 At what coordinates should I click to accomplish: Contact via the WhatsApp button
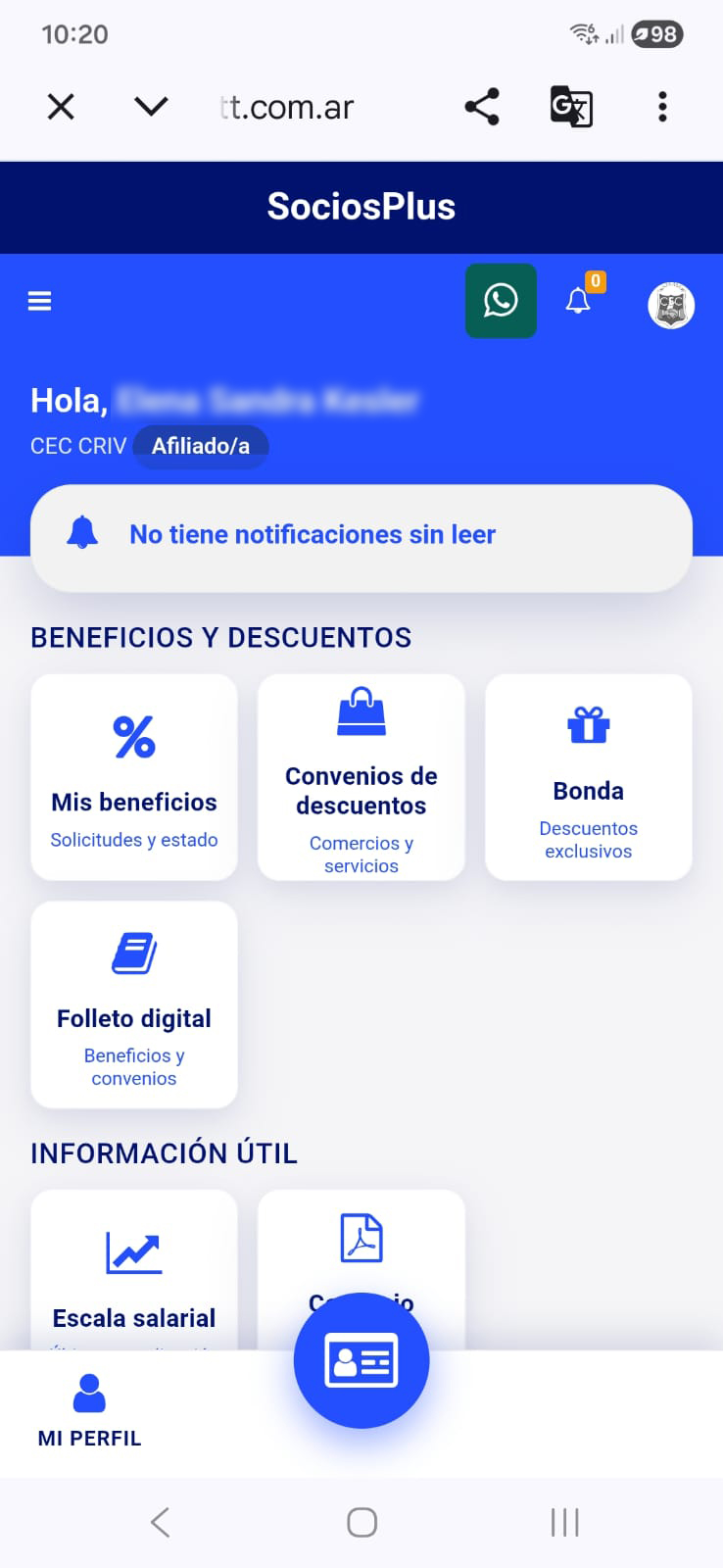pyautogui.click(x=501, y=301)
